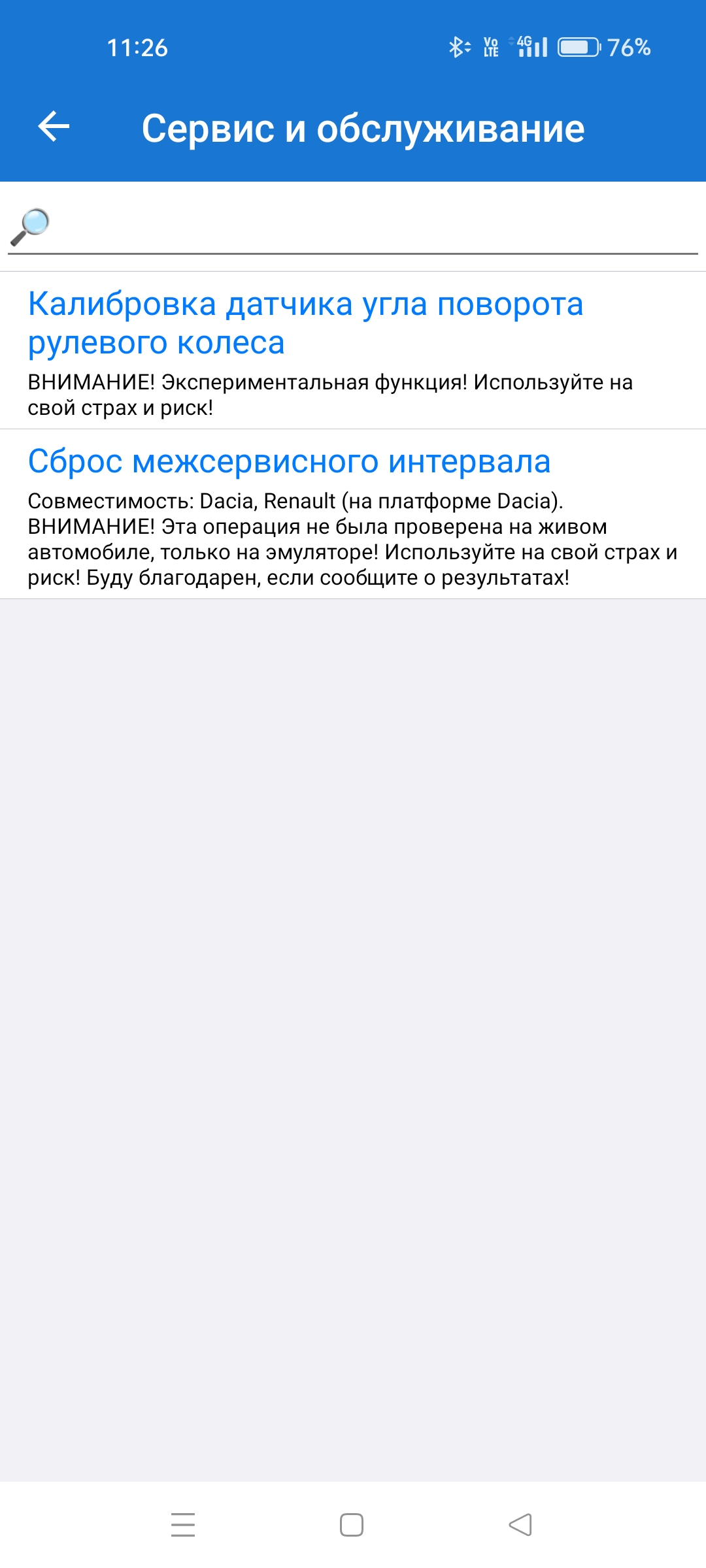The image size is (706, 1568).
Task: Go back using the app bar arrow
Action: click(x=54, y=127)
